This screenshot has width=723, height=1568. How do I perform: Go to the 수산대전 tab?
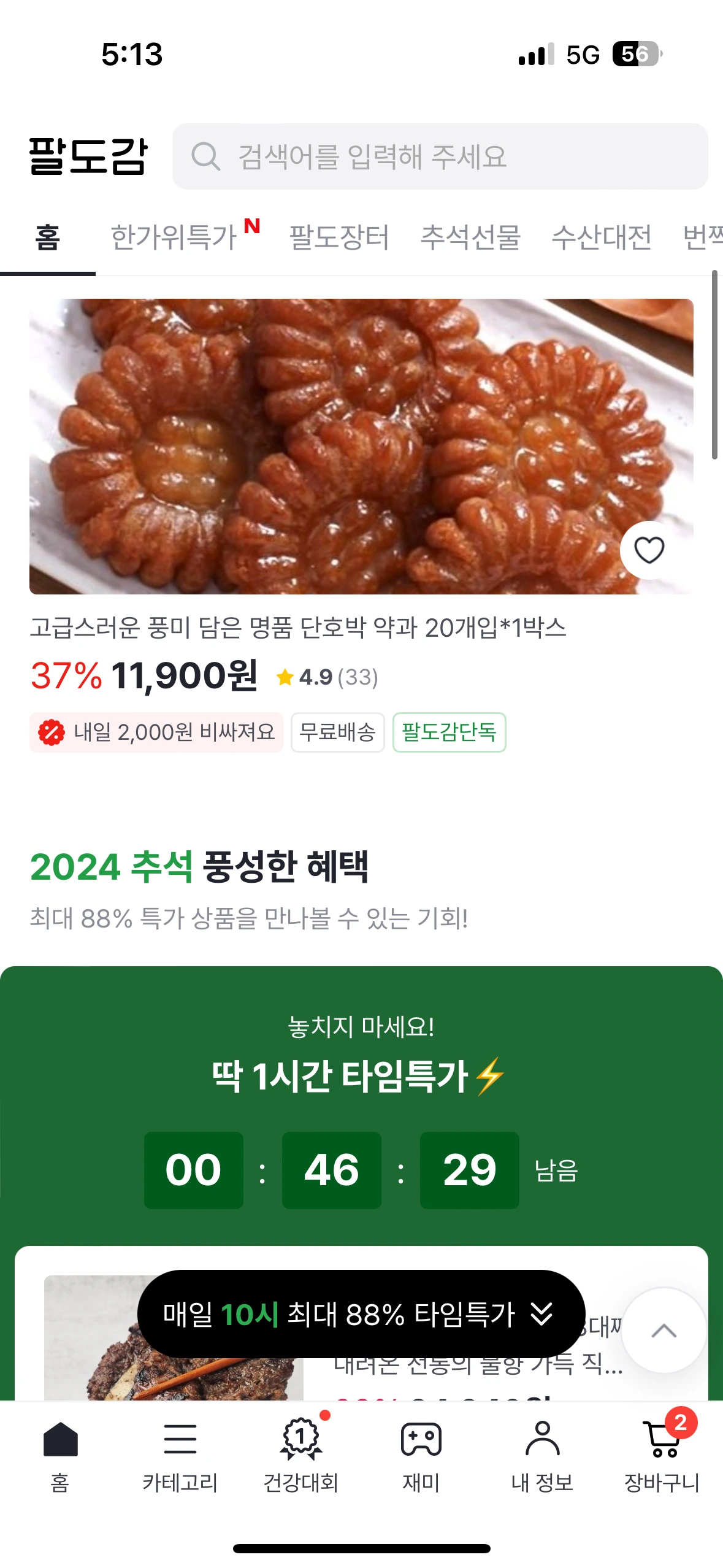[x=602, y=237]
